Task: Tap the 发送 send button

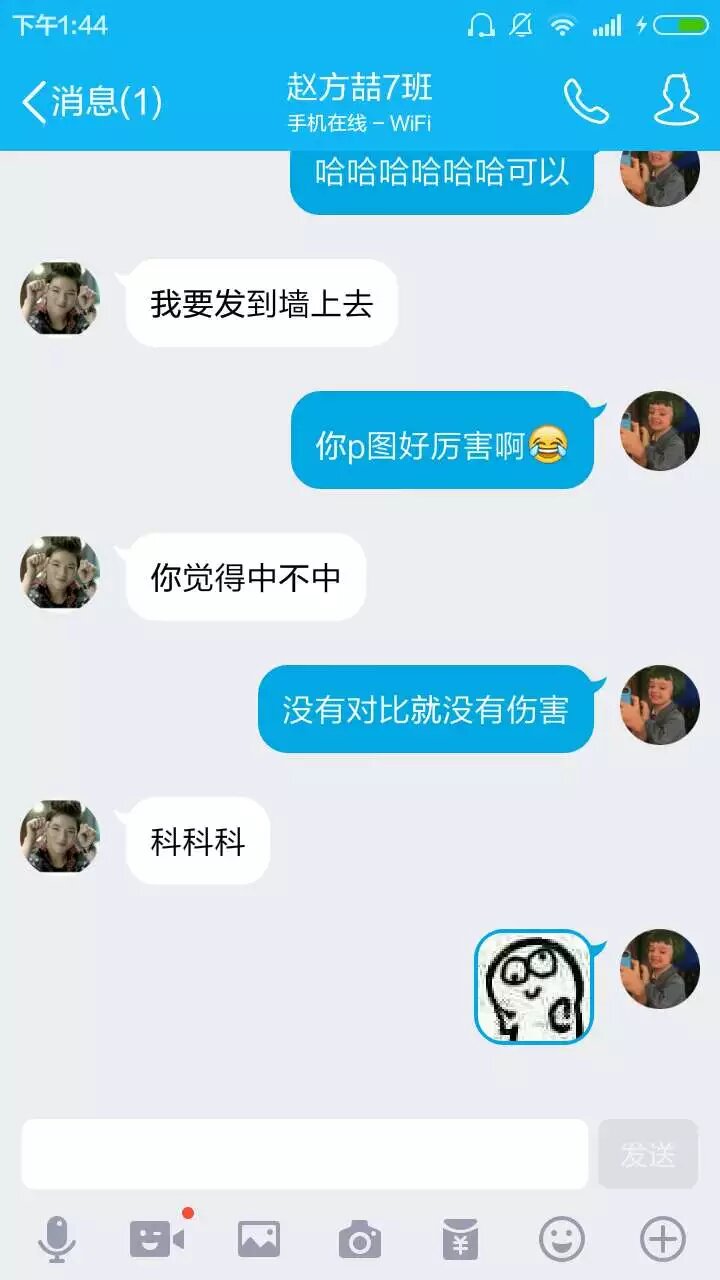Action: tap(647, 1154)
